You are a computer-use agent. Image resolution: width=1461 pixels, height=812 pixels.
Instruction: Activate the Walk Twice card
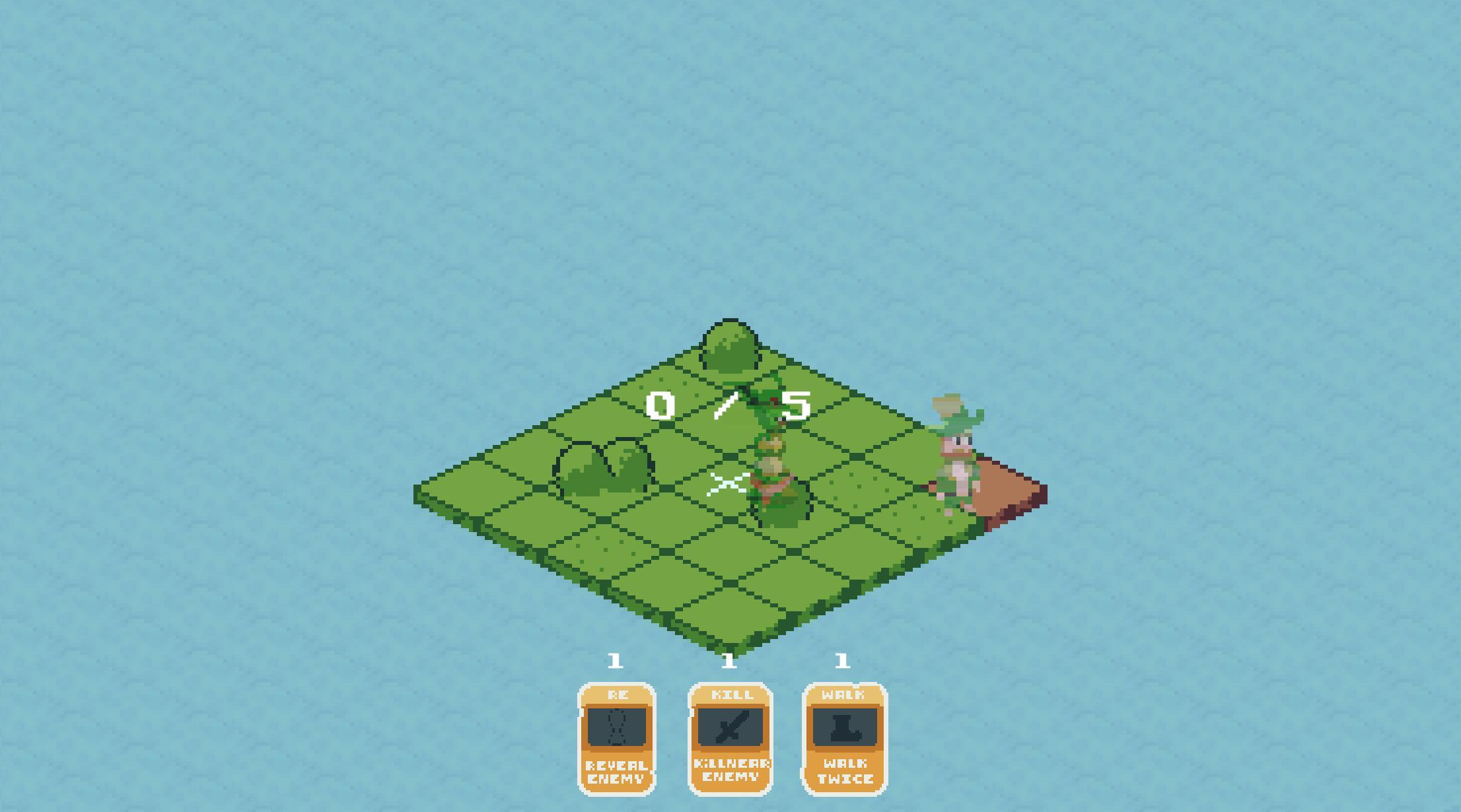[845, 739]
